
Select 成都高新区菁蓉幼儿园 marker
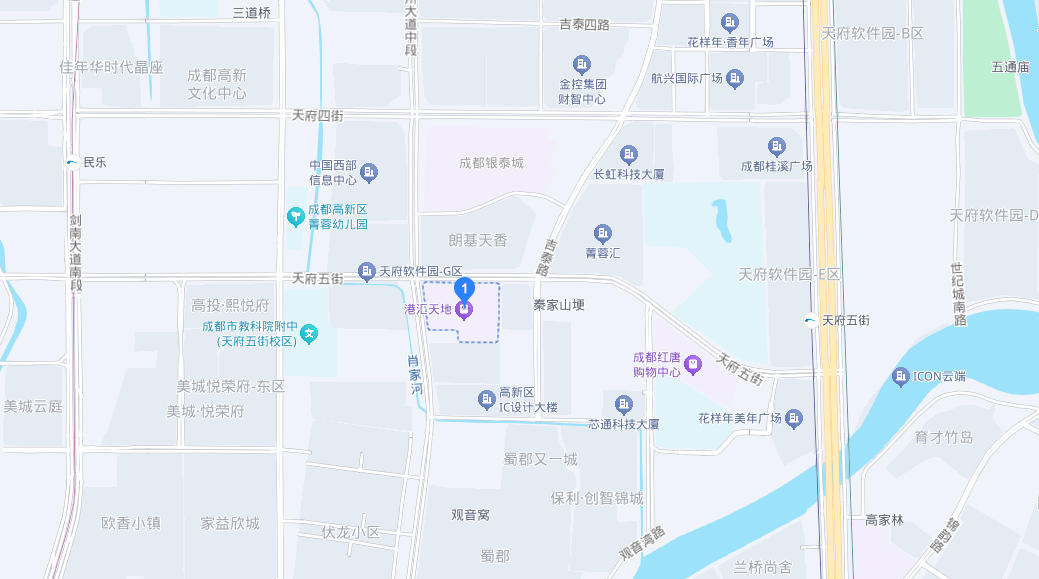point(295,216)
